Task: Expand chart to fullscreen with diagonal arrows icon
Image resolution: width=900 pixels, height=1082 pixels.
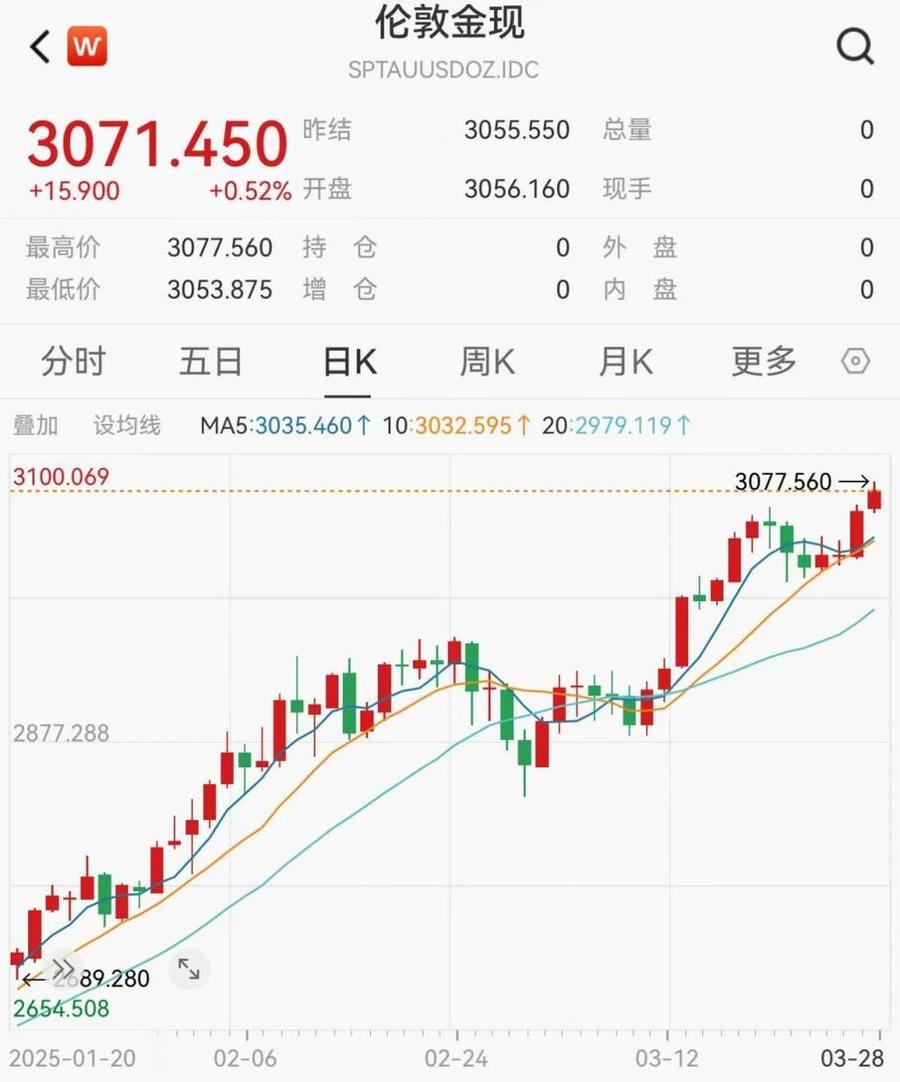Action: pos(190,968)
